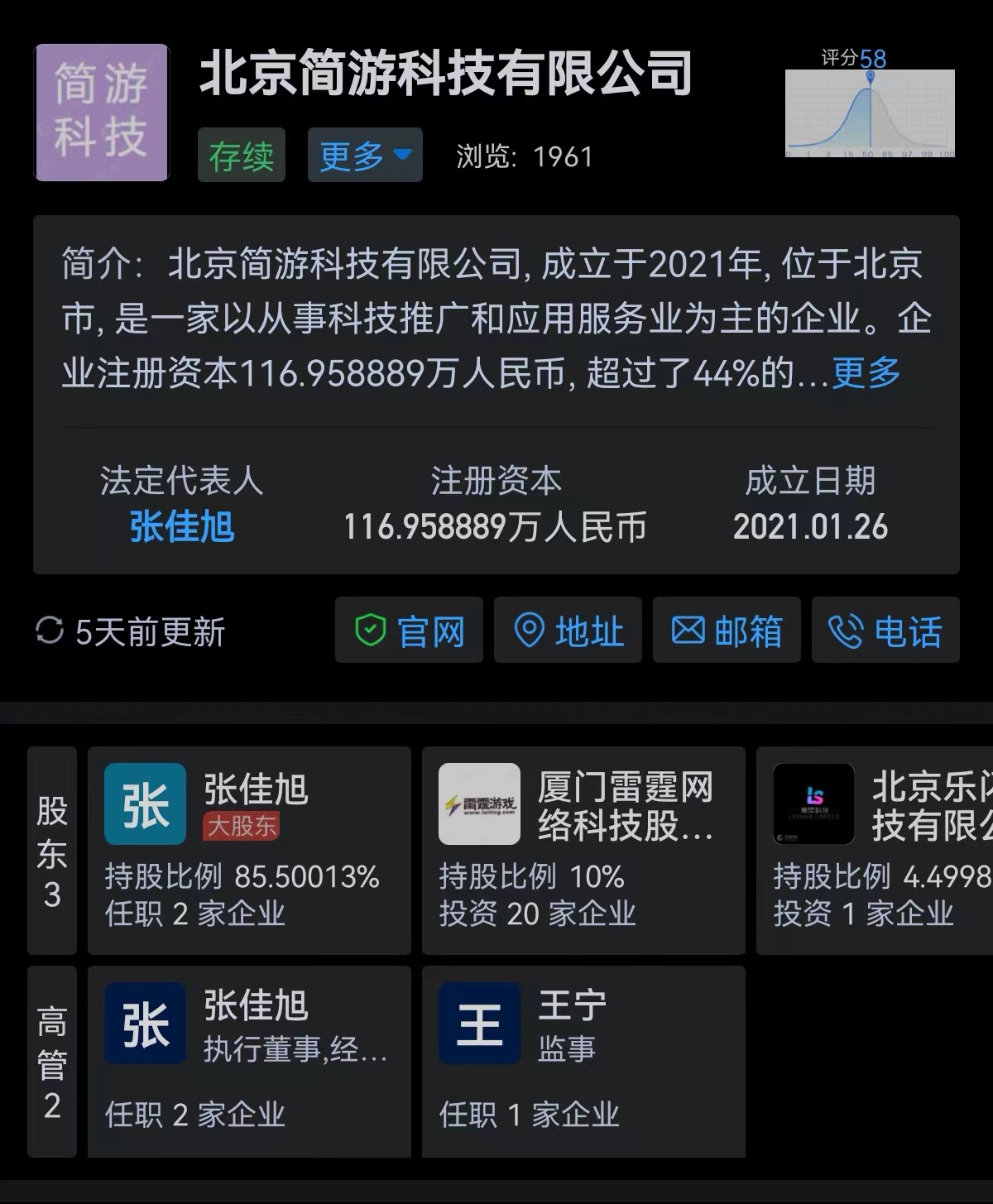This screenshot has width=993, height=1204.
Task: Open the 官网 official website button
Action: 409,631
